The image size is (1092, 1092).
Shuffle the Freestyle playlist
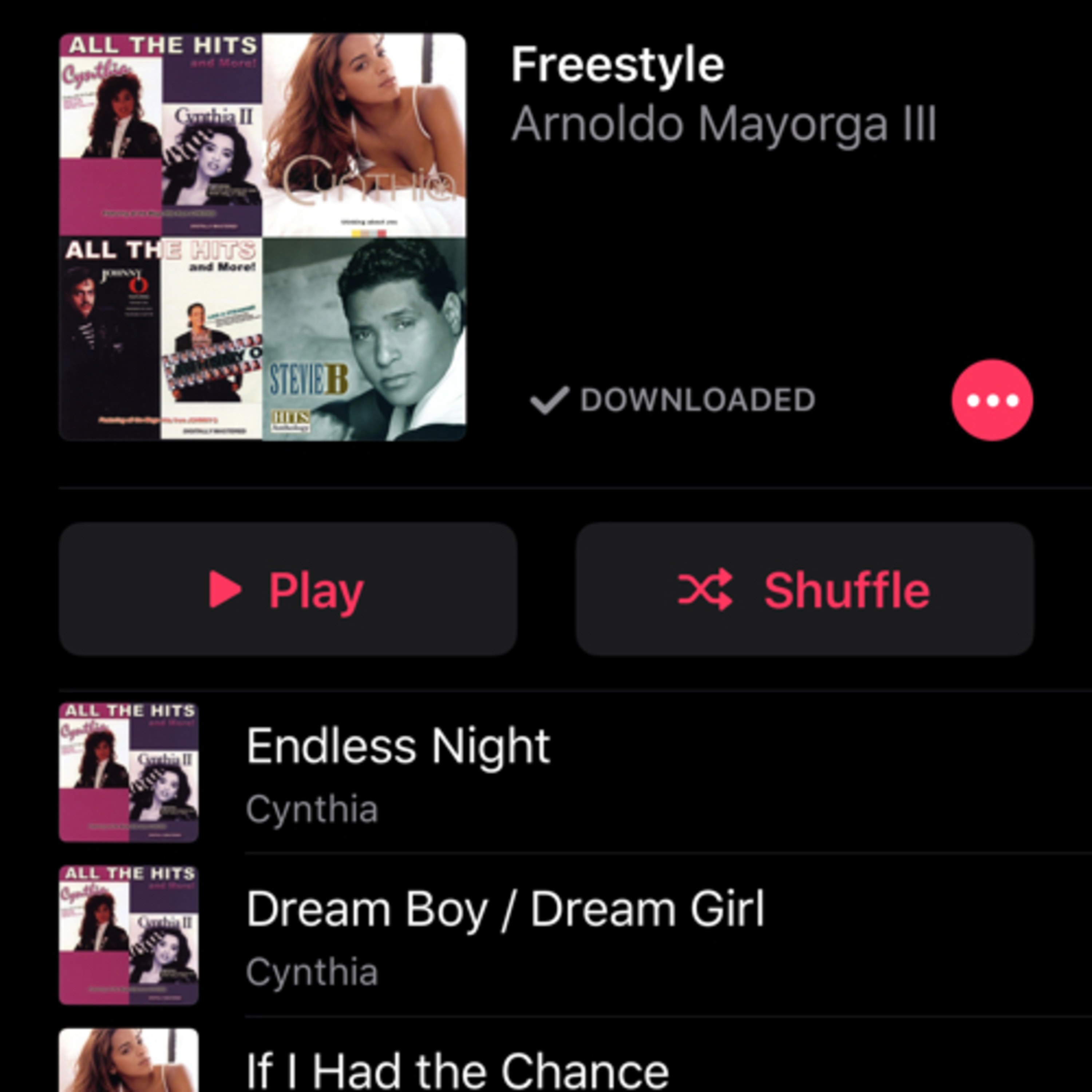(x=804, y=589)
